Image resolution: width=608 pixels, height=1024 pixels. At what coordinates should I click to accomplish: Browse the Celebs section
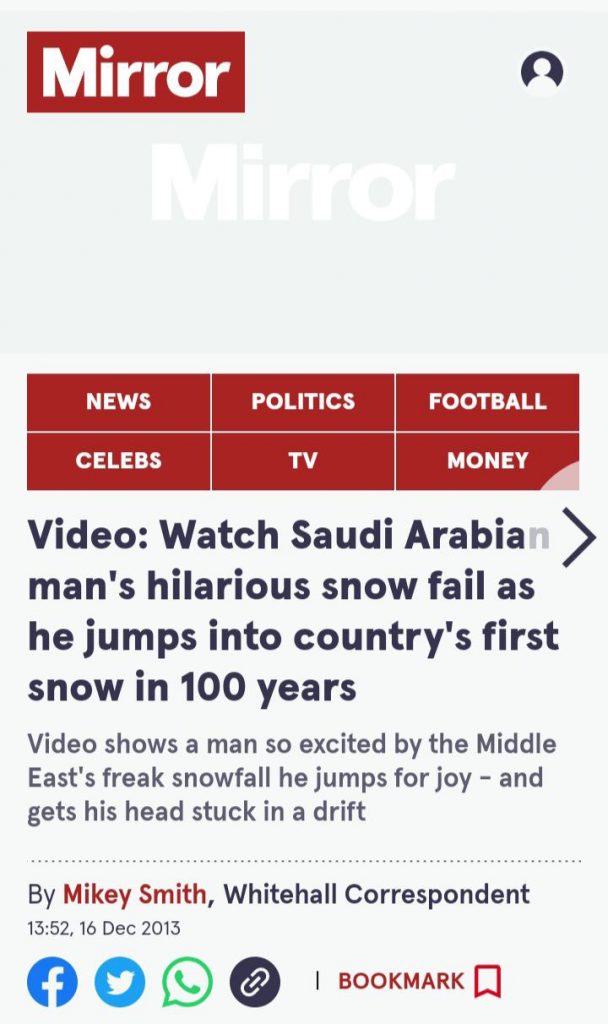118,461
